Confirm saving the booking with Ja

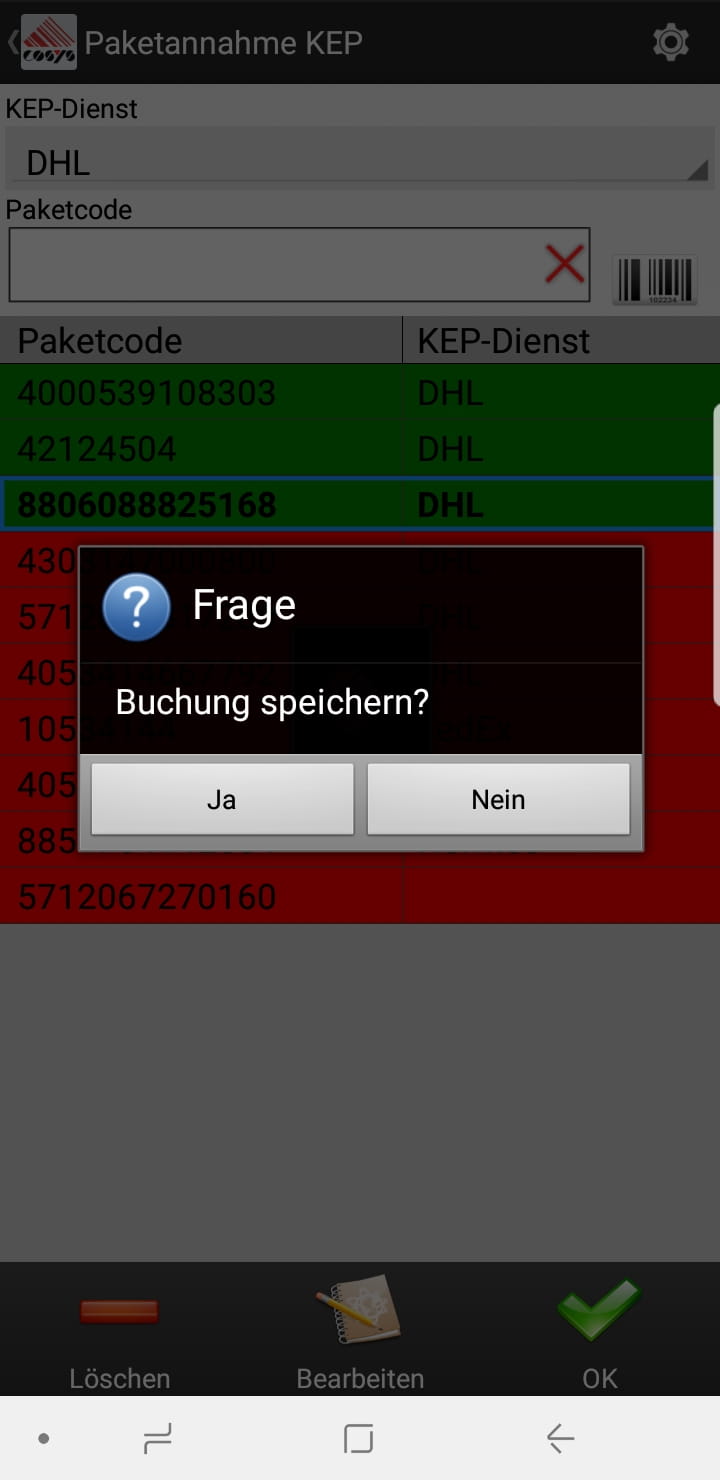[221, 799]
